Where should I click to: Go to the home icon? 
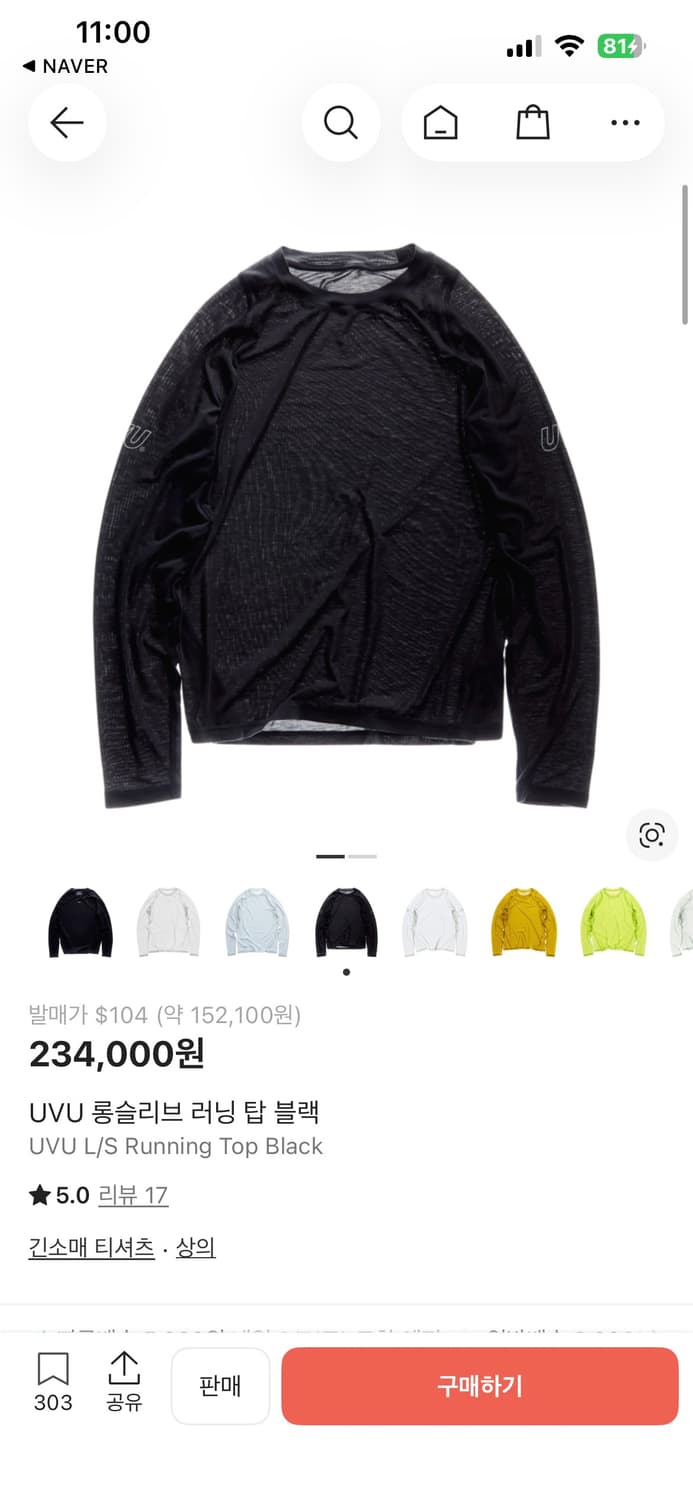[x=440, y=123]
